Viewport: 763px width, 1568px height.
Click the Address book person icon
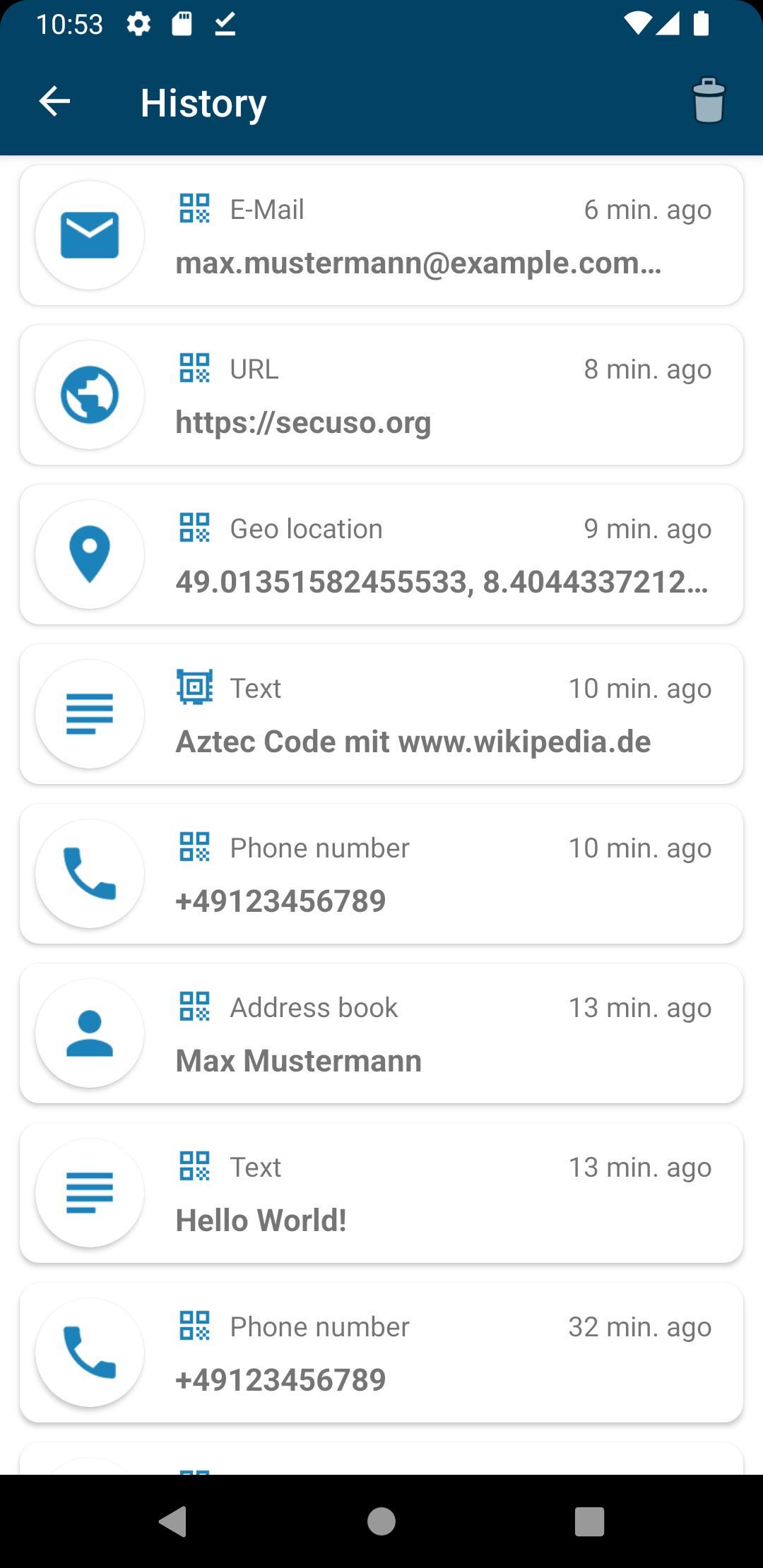[90, 1033]
